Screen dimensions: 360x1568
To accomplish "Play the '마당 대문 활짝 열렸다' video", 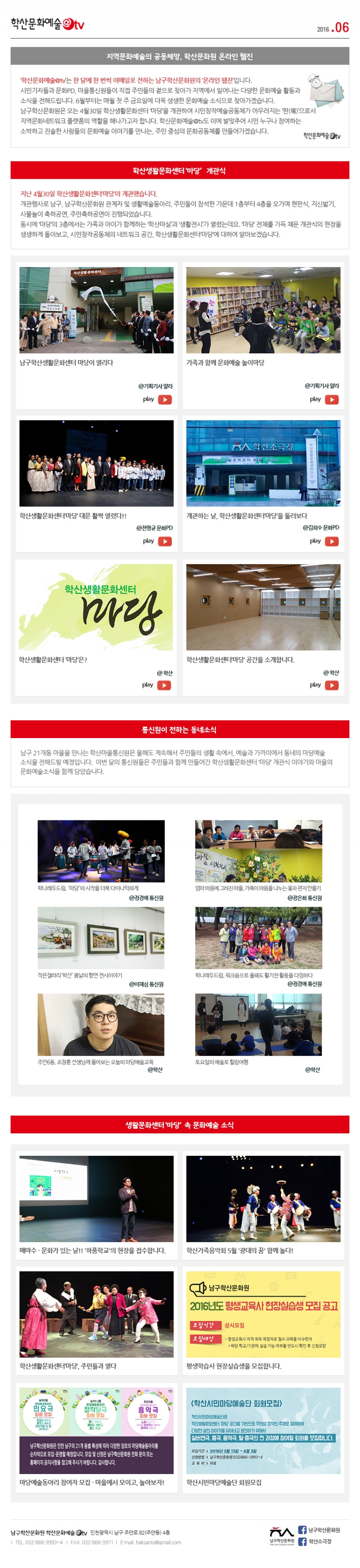I will [x=164, y=541].
